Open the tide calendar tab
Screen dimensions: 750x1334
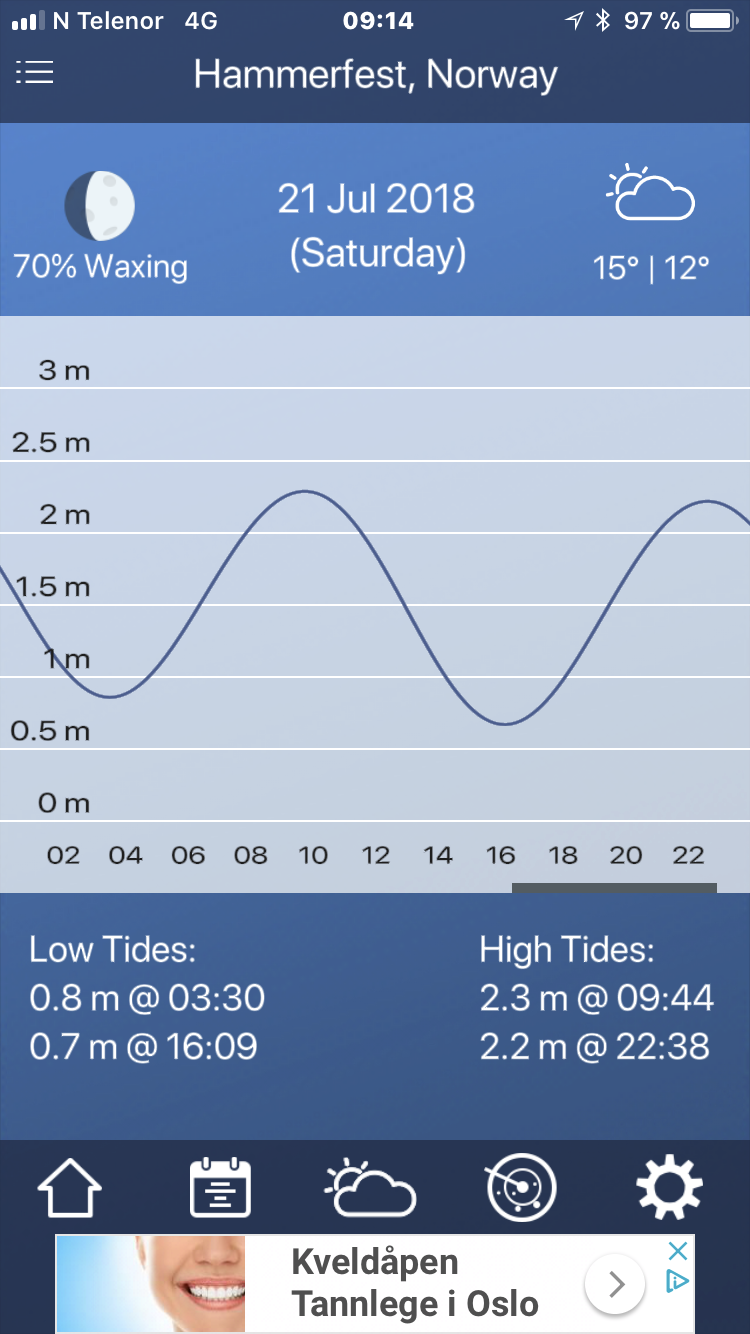[220, 1188]
